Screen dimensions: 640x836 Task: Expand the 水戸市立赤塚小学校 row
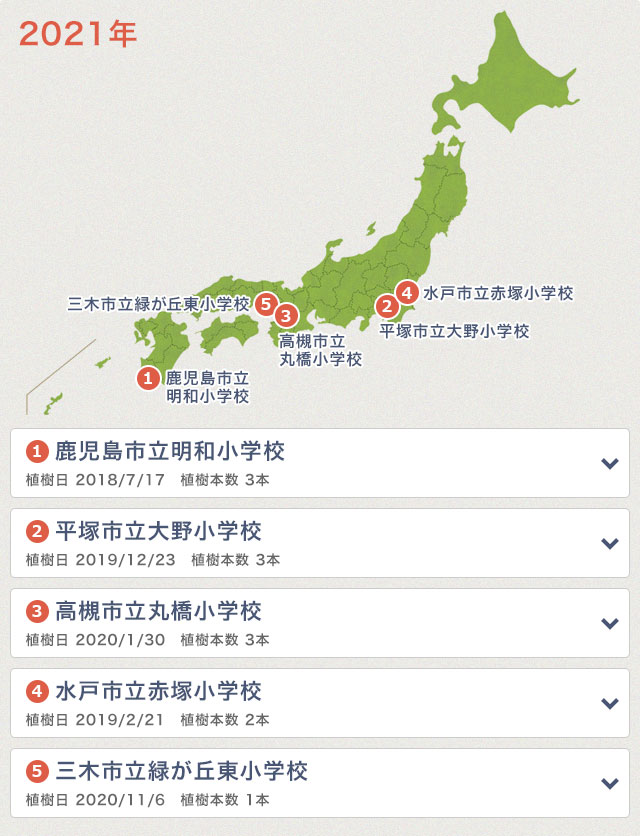click(x=610, y=703)
